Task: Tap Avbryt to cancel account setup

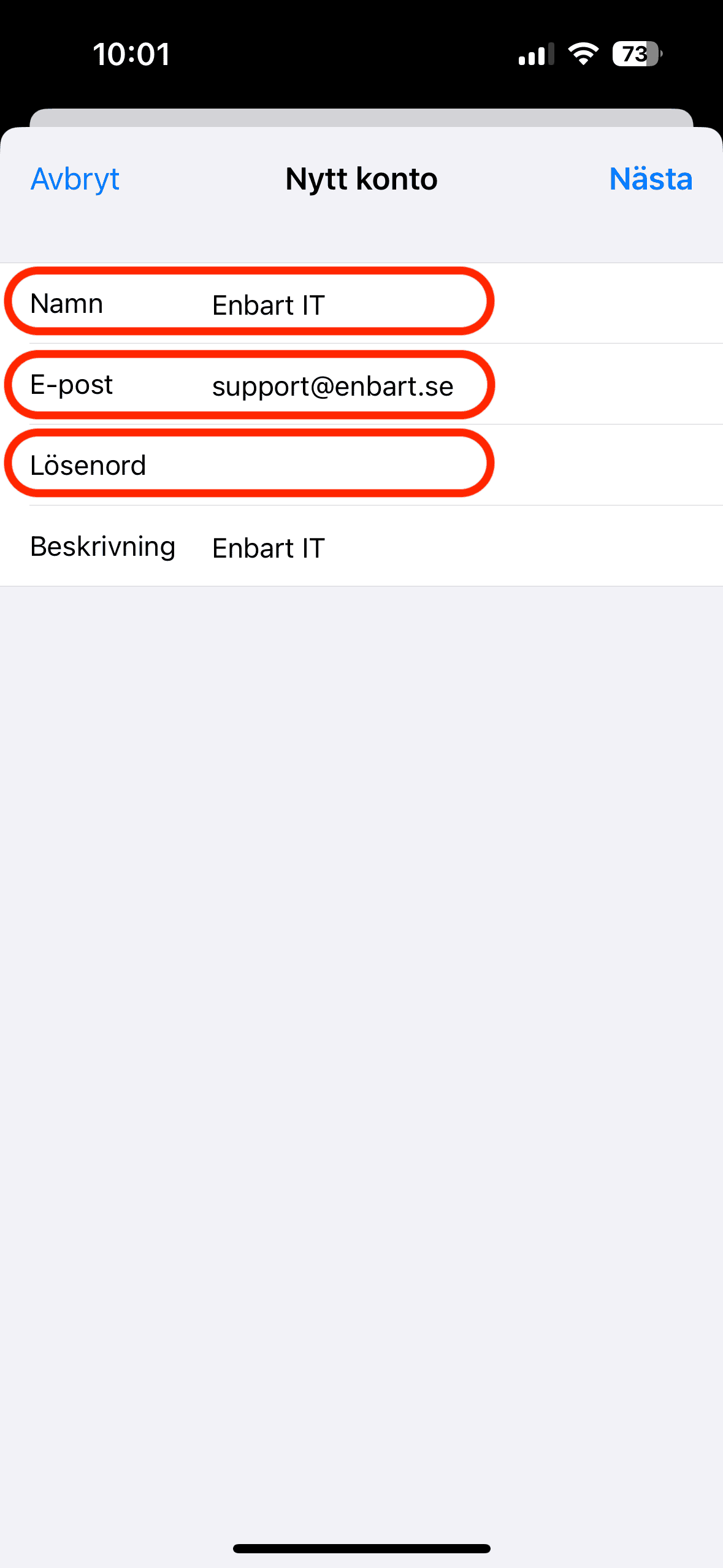Action: click(75, 179)
